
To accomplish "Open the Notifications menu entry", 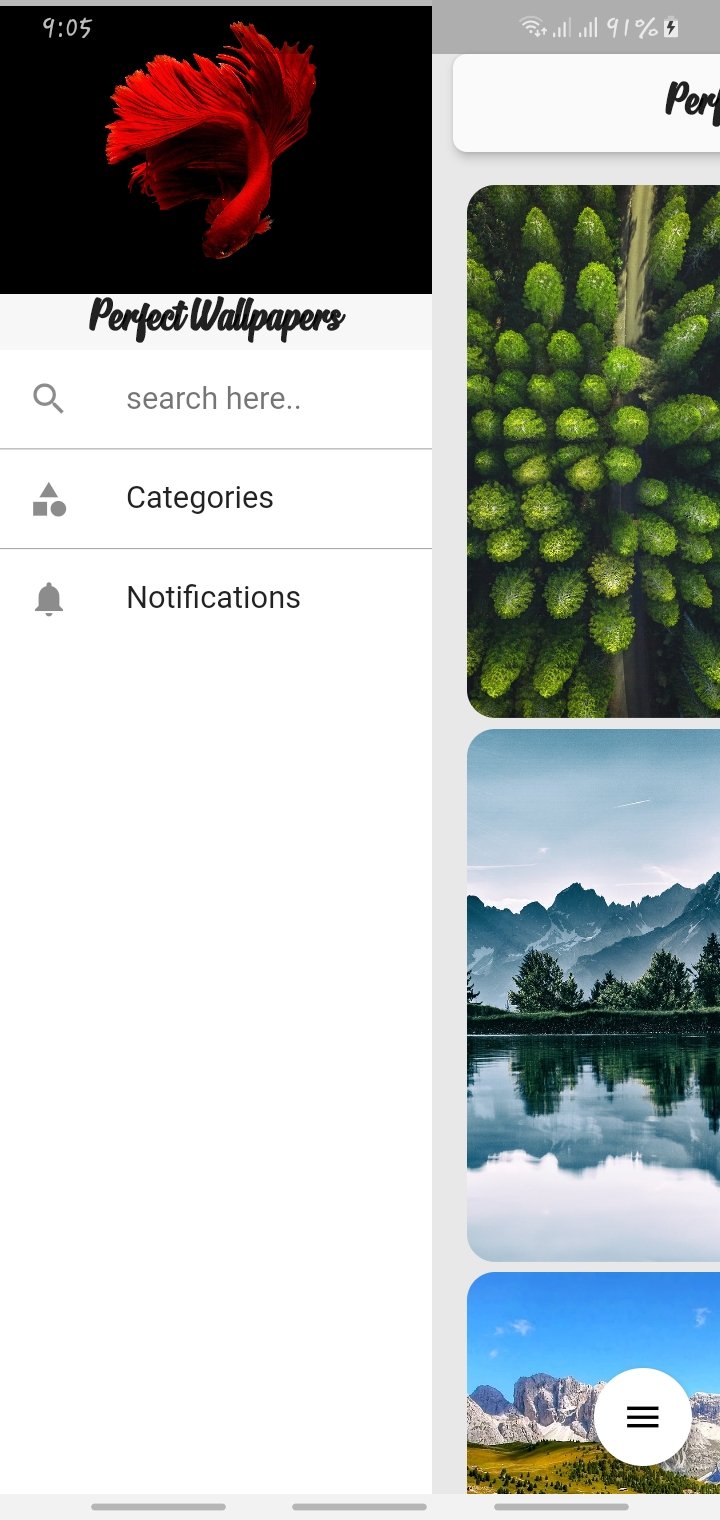I will 212,597.
